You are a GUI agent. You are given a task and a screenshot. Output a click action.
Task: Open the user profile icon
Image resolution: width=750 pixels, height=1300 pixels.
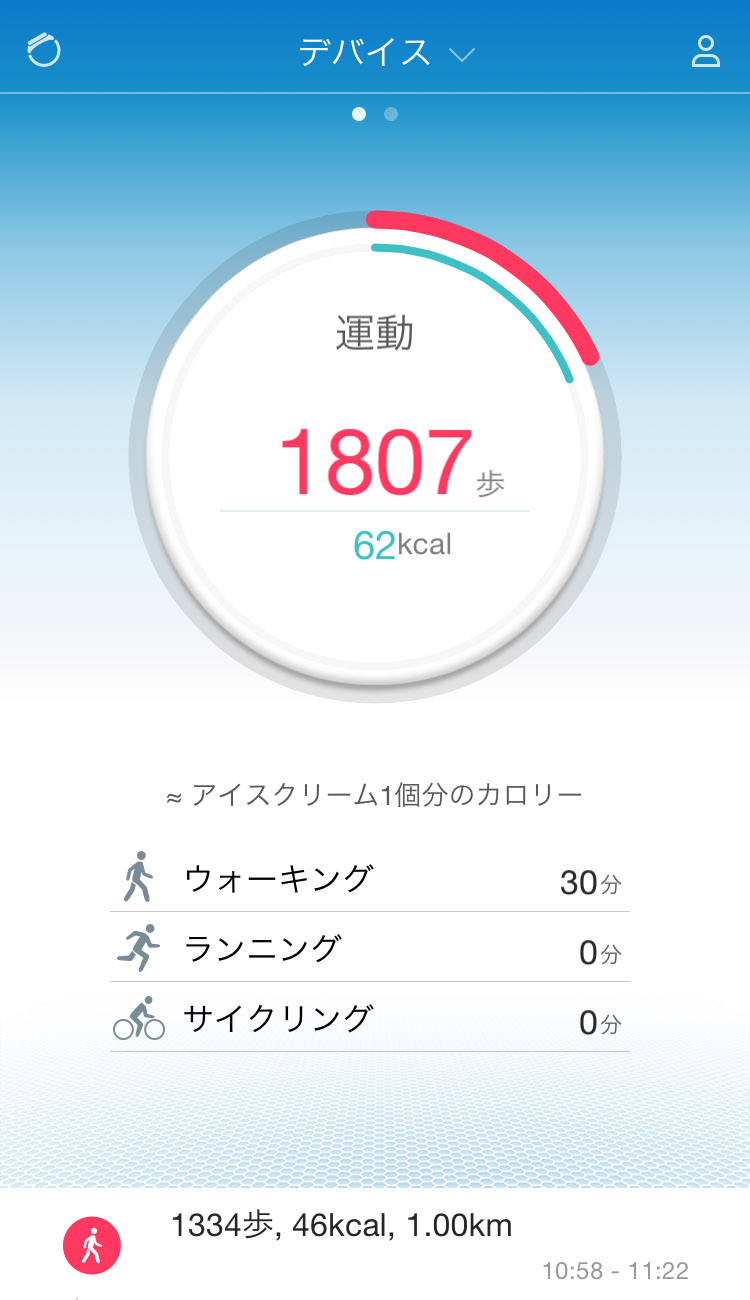pyautogui.click(x=706, y=51)
